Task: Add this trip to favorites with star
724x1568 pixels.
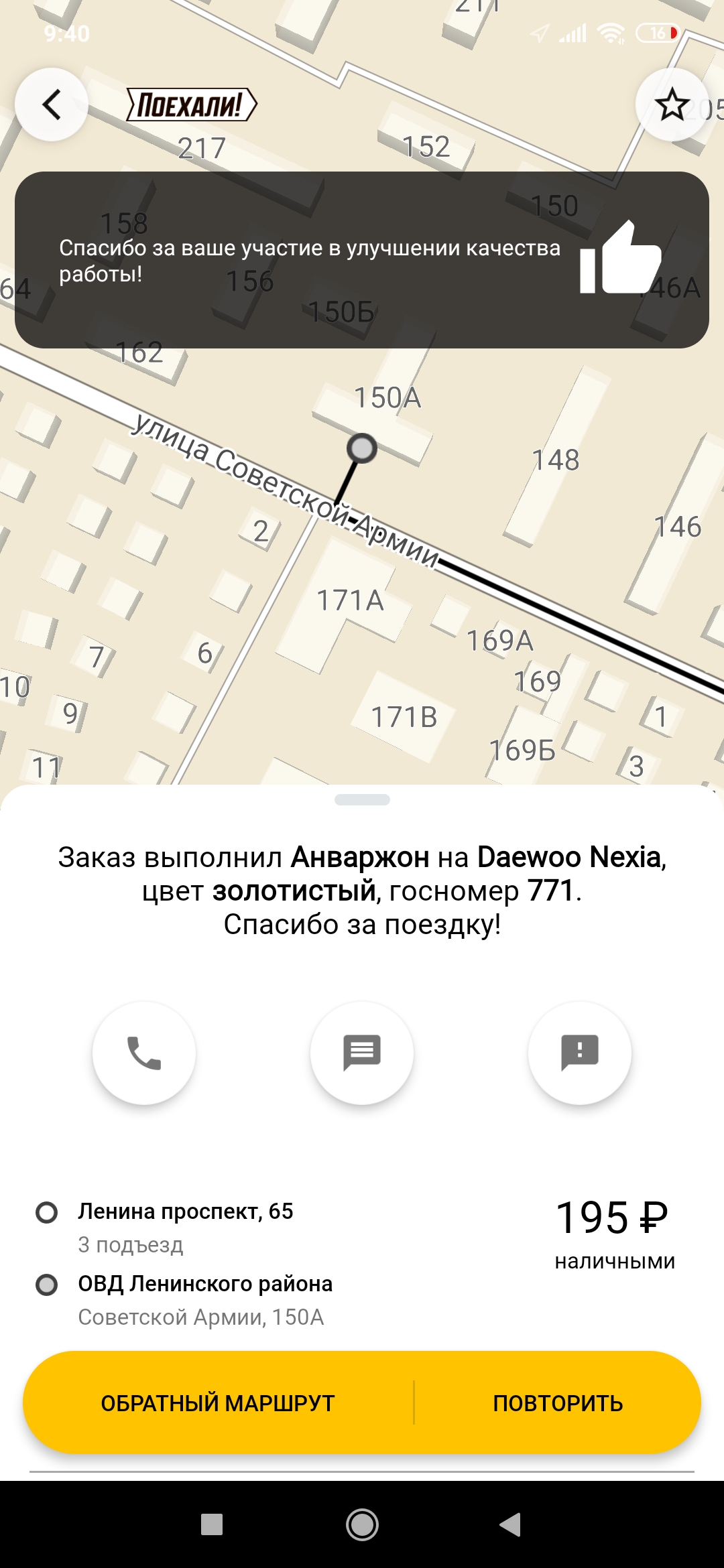Action: point(672,105)
